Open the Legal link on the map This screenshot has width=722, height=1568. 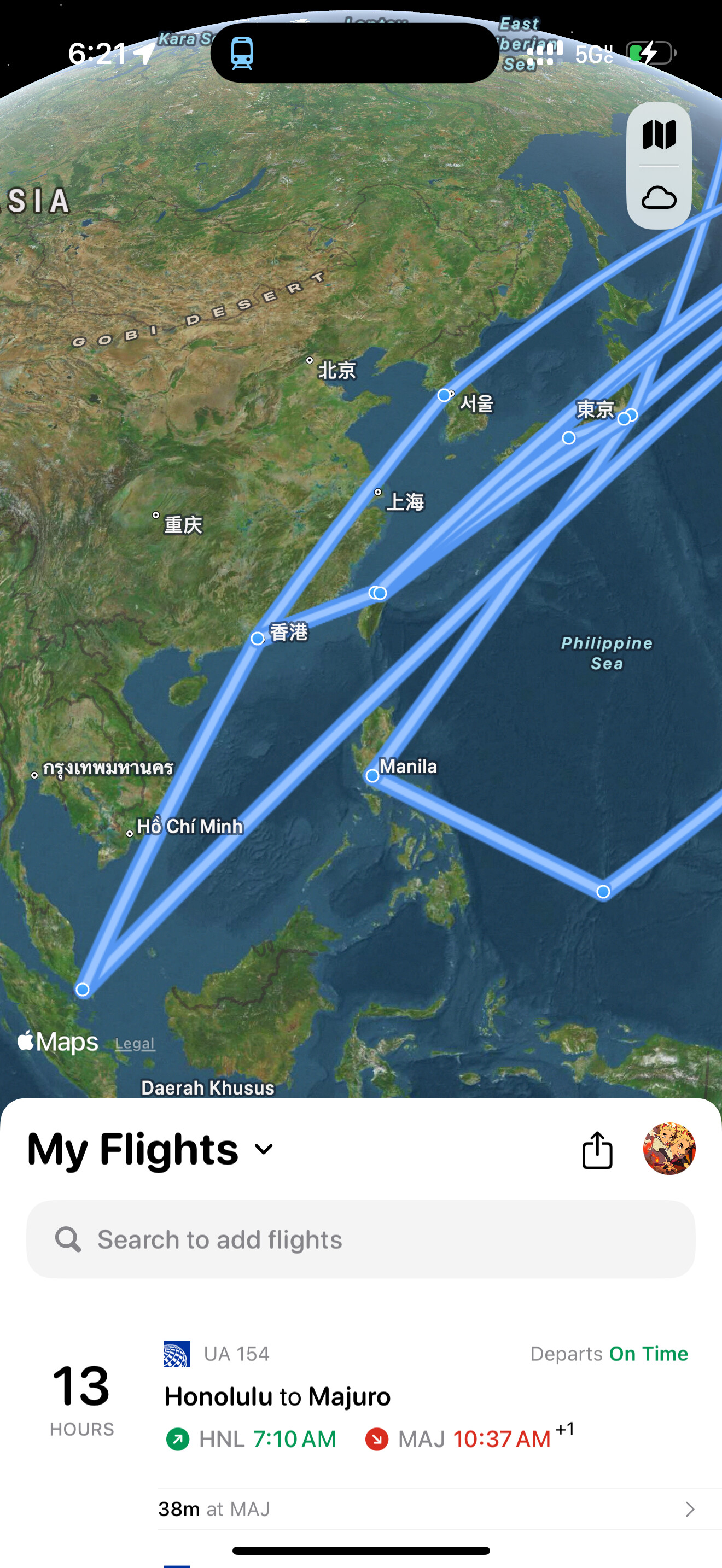pos(135,1043)
